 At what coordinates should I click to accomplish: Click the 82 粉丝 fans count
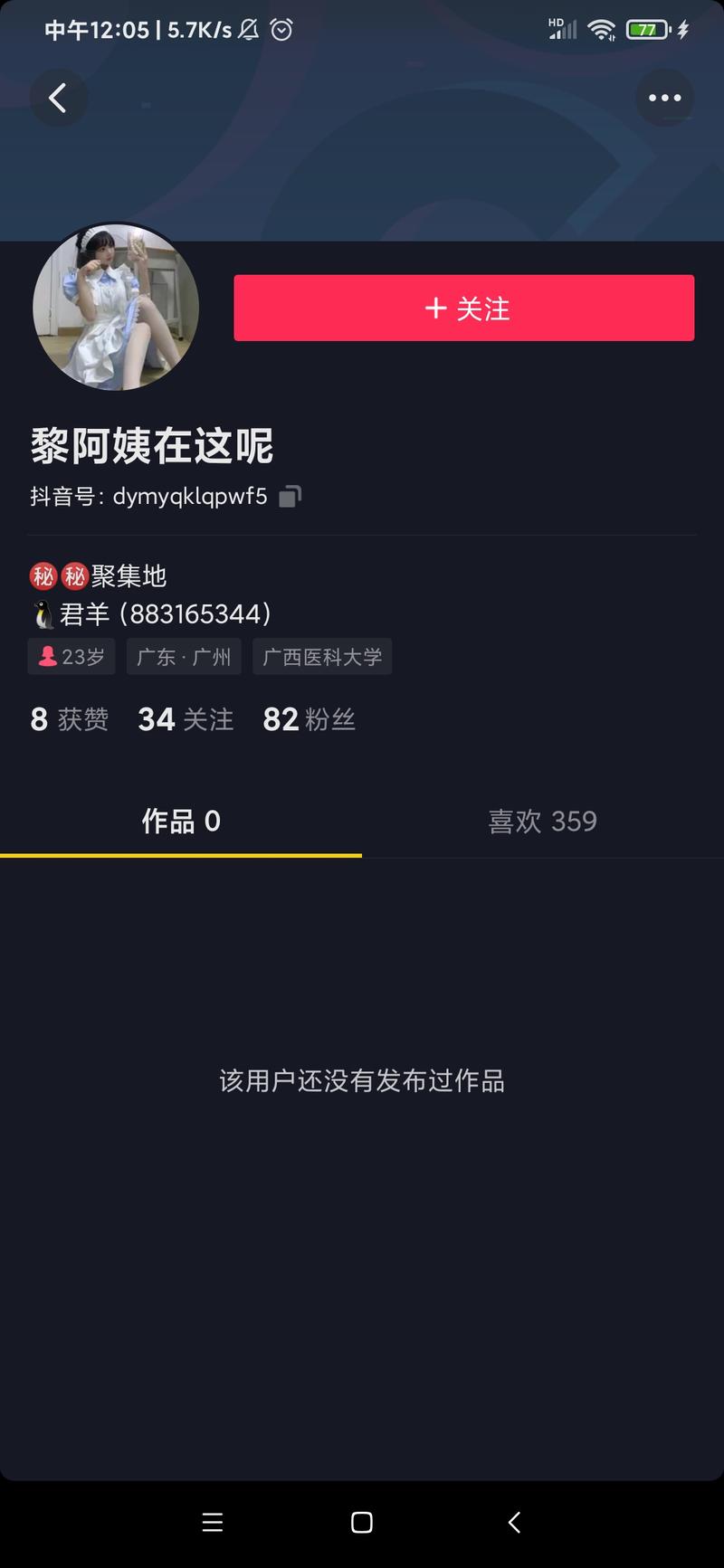[309, 718]
